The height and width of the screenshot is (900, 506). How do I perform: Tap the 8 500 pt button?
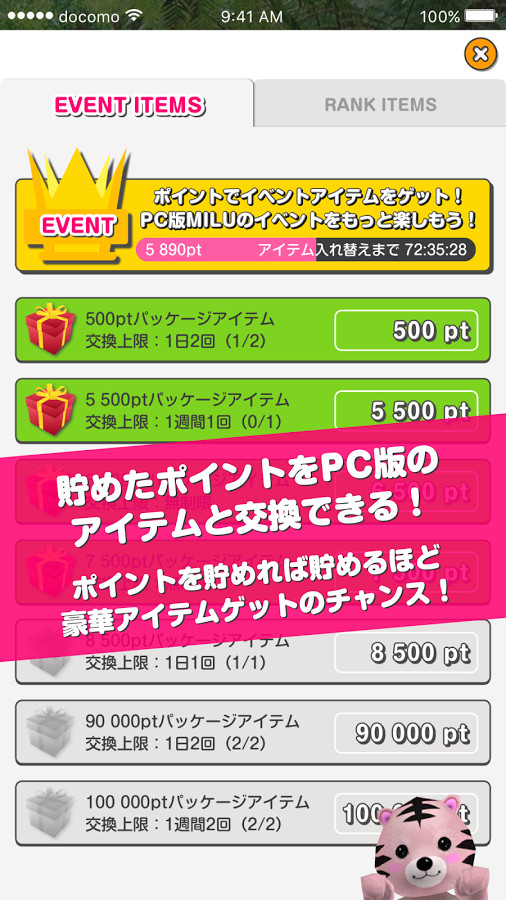[x=406, y=653]
